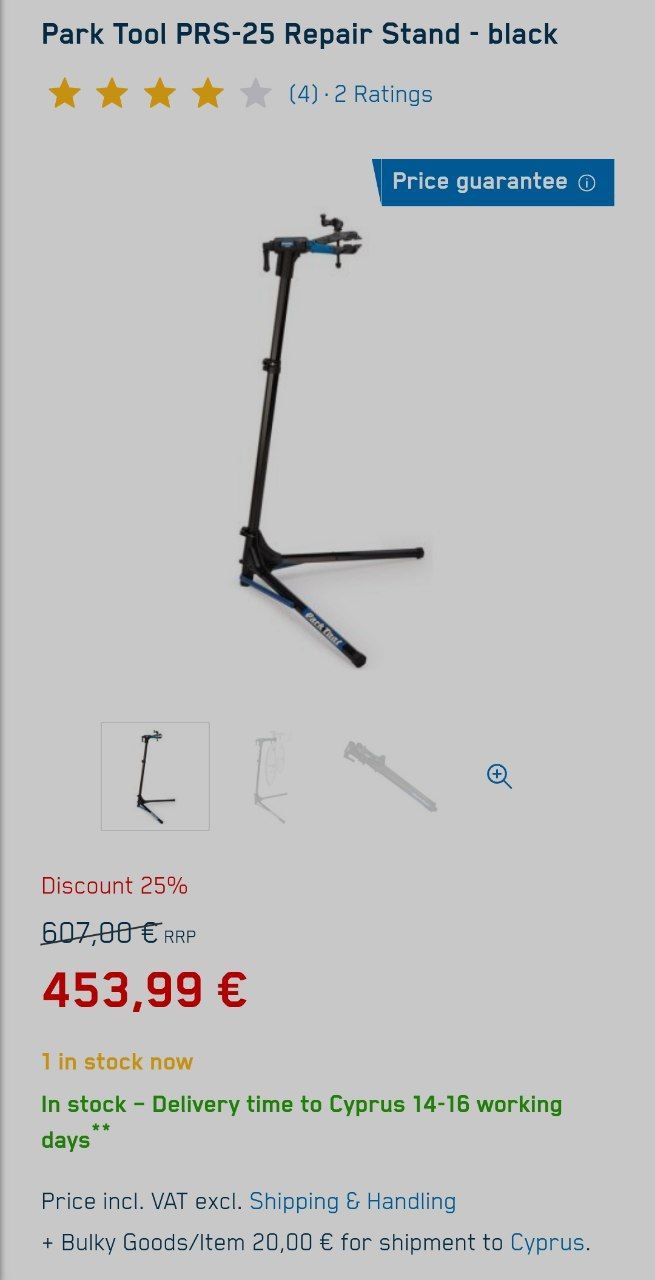The height and width of the screenshot is (1280, 655).
Task: Tap the Cyprus link in bulky goods note
Action: click(547, 1243)
